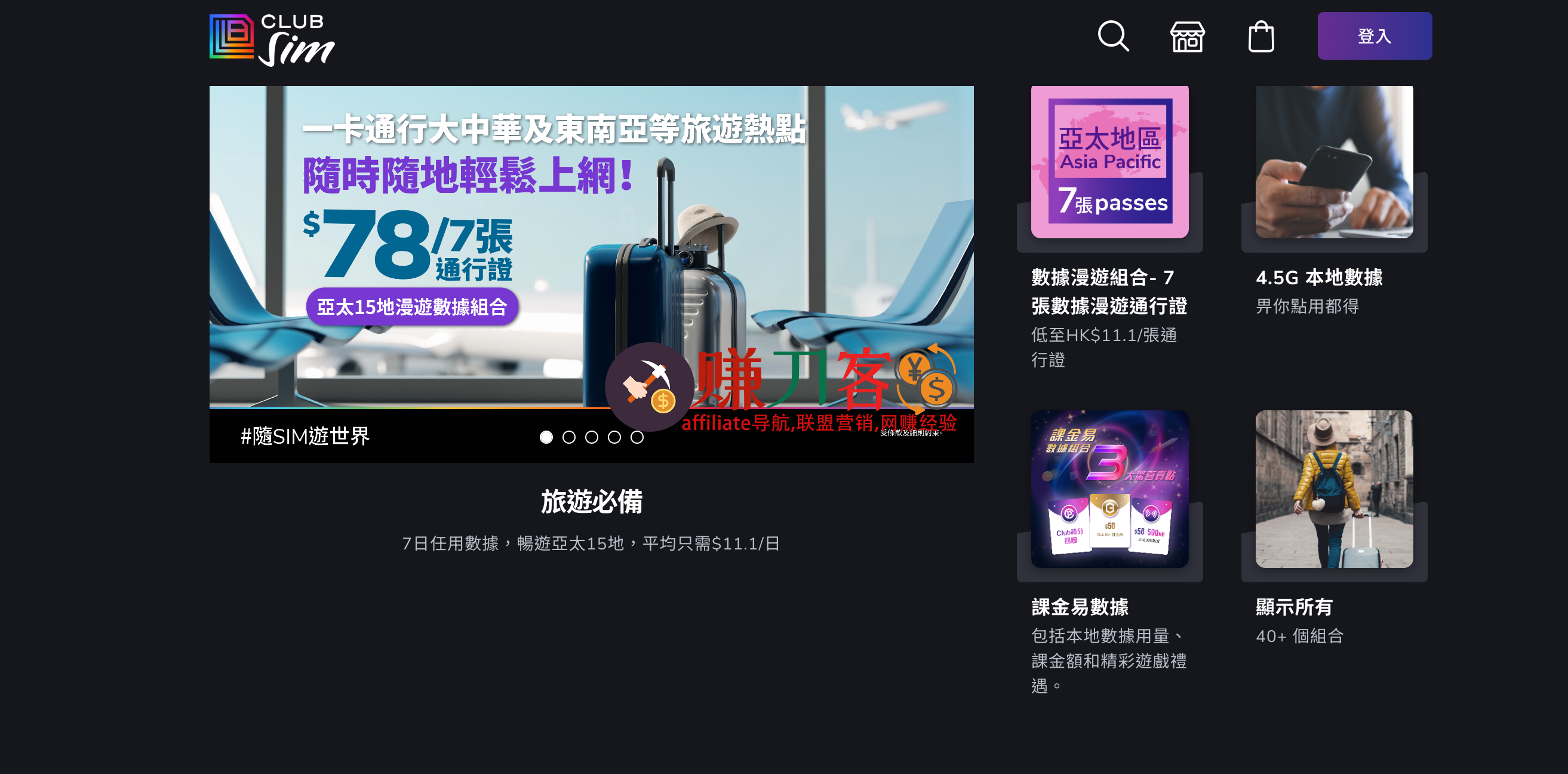
Task: Open the store icon
Action: pos(1187,36)
